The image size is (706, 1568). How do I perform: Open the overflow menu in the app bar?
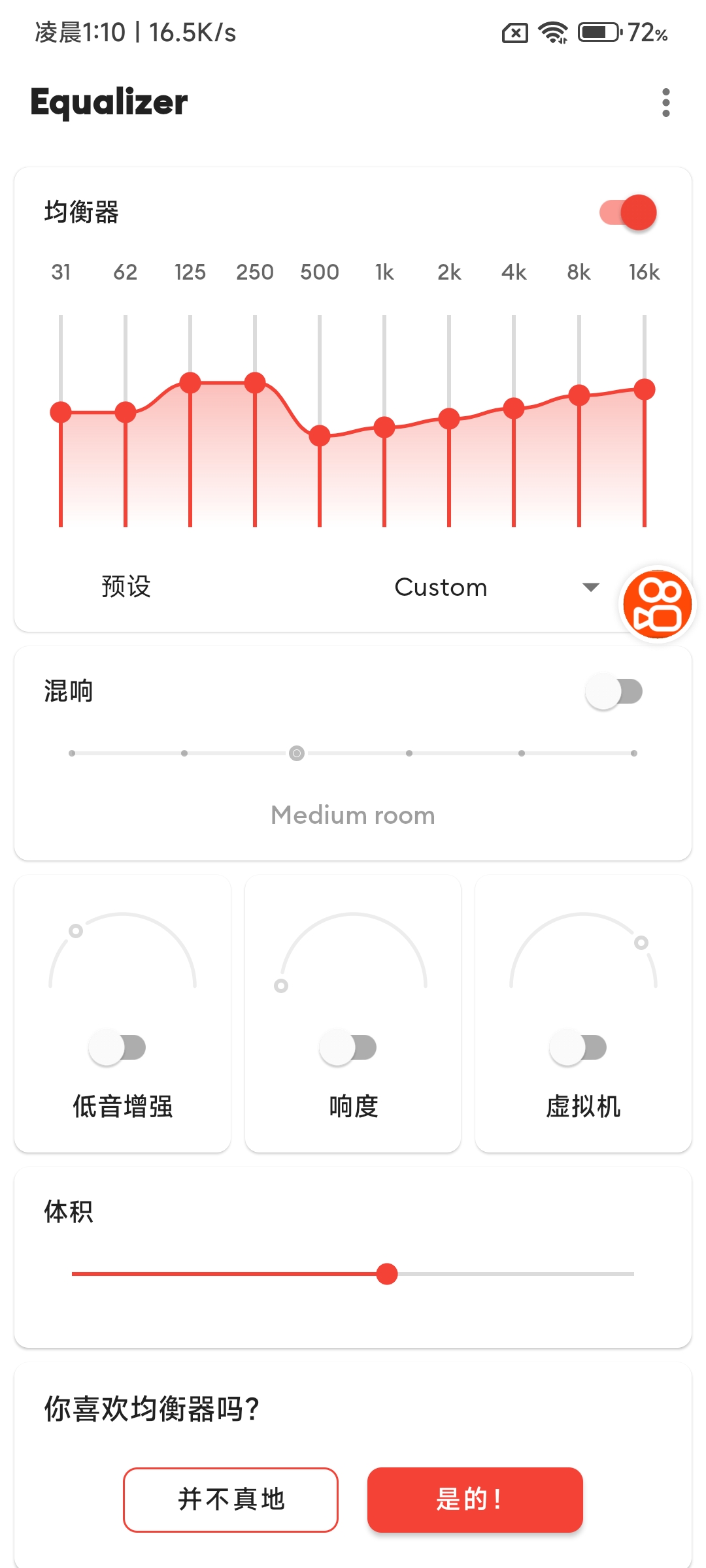[x=665, y=103]
